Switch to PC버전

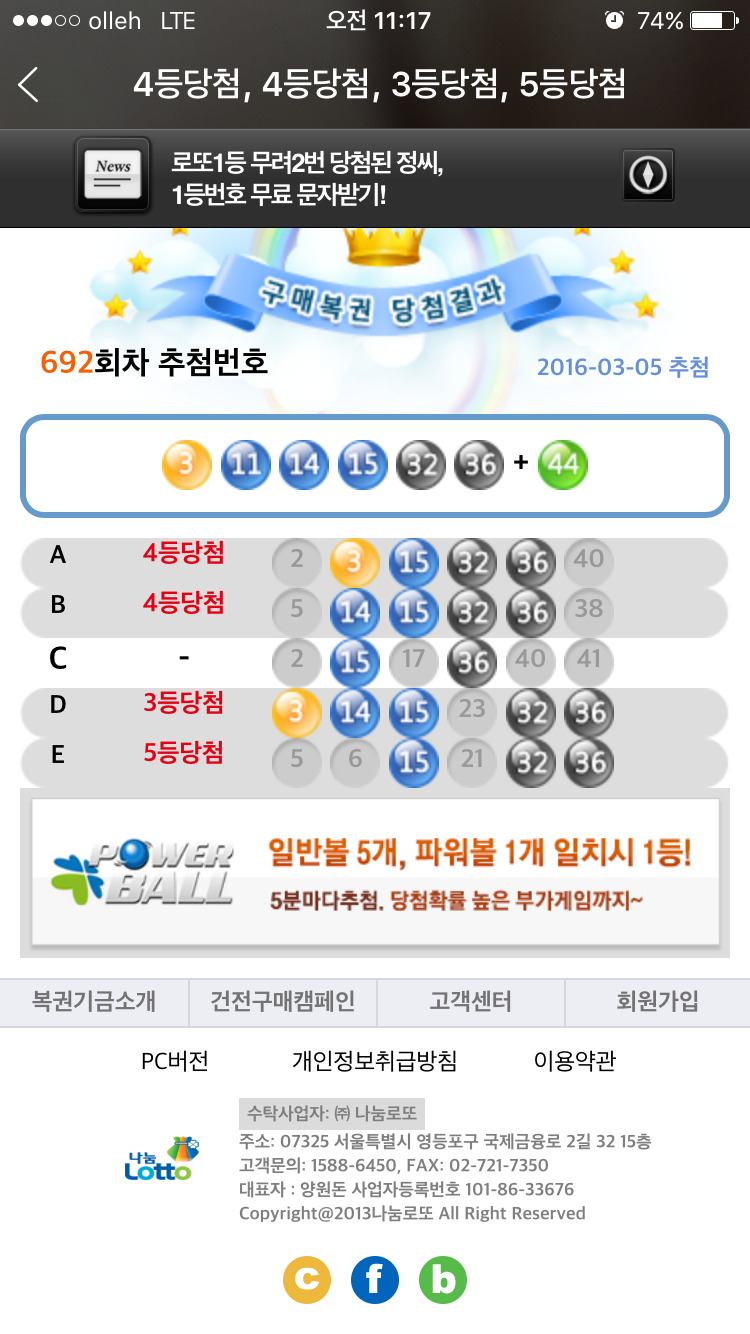(175, 1061)
